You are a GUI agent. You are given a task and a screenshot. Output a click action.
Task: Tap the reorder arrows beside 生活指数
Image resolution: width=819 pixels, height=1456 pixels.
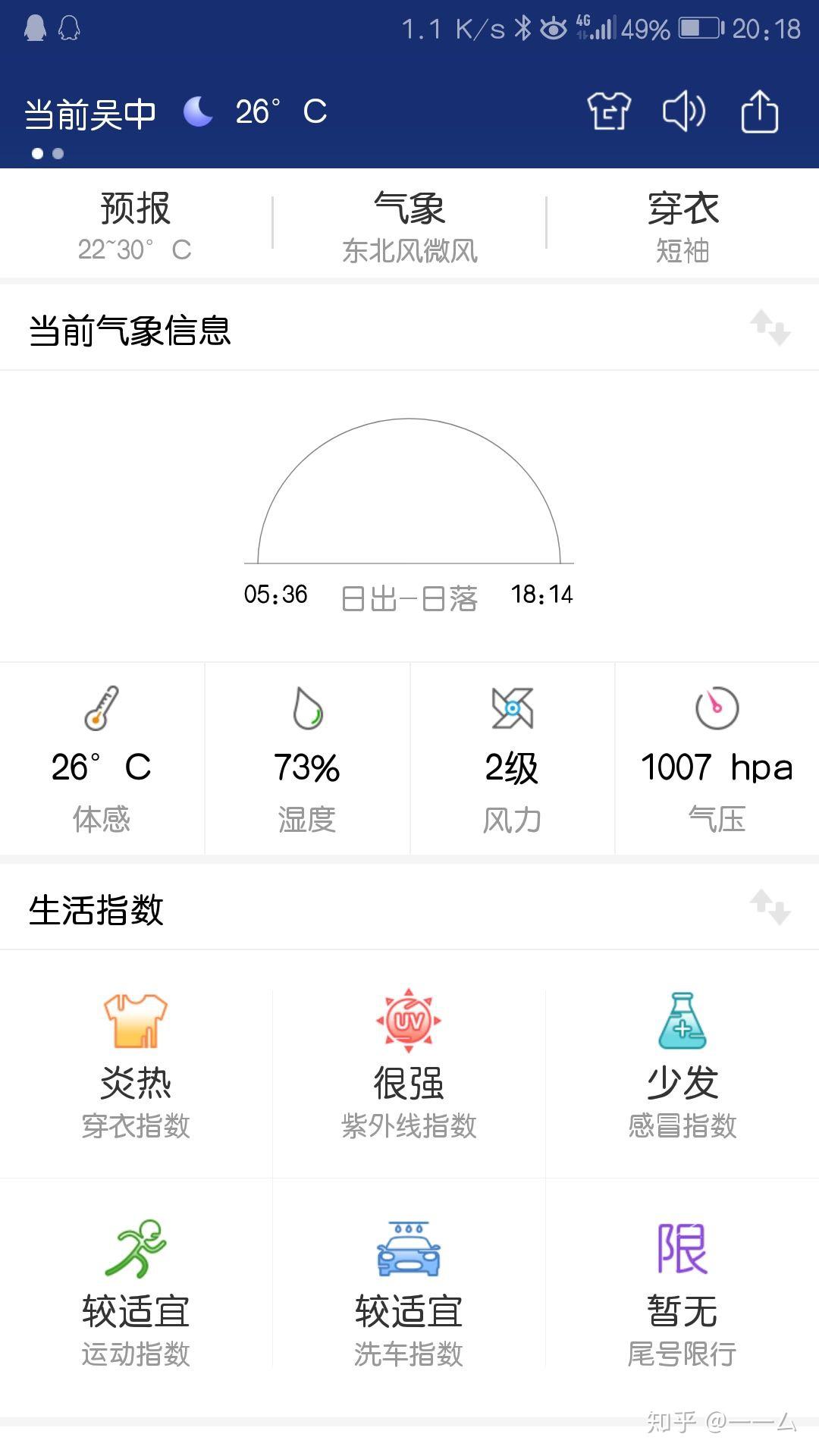coord(770,907)
